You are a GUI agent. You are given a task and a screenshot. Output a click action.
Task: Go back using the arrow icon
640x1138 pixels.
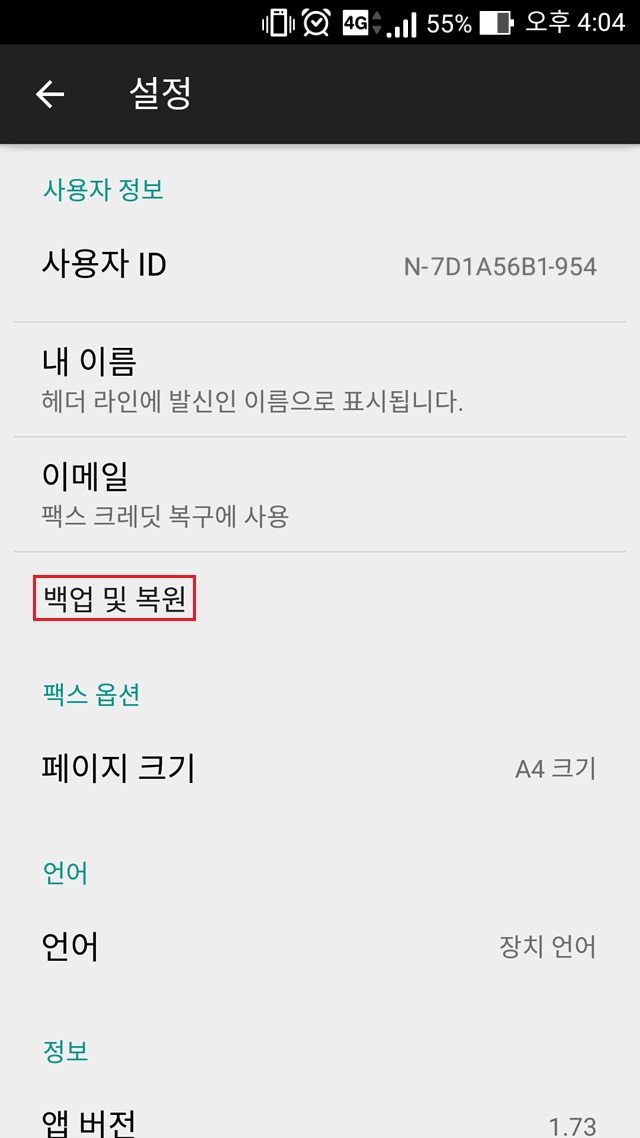point(49,94)
